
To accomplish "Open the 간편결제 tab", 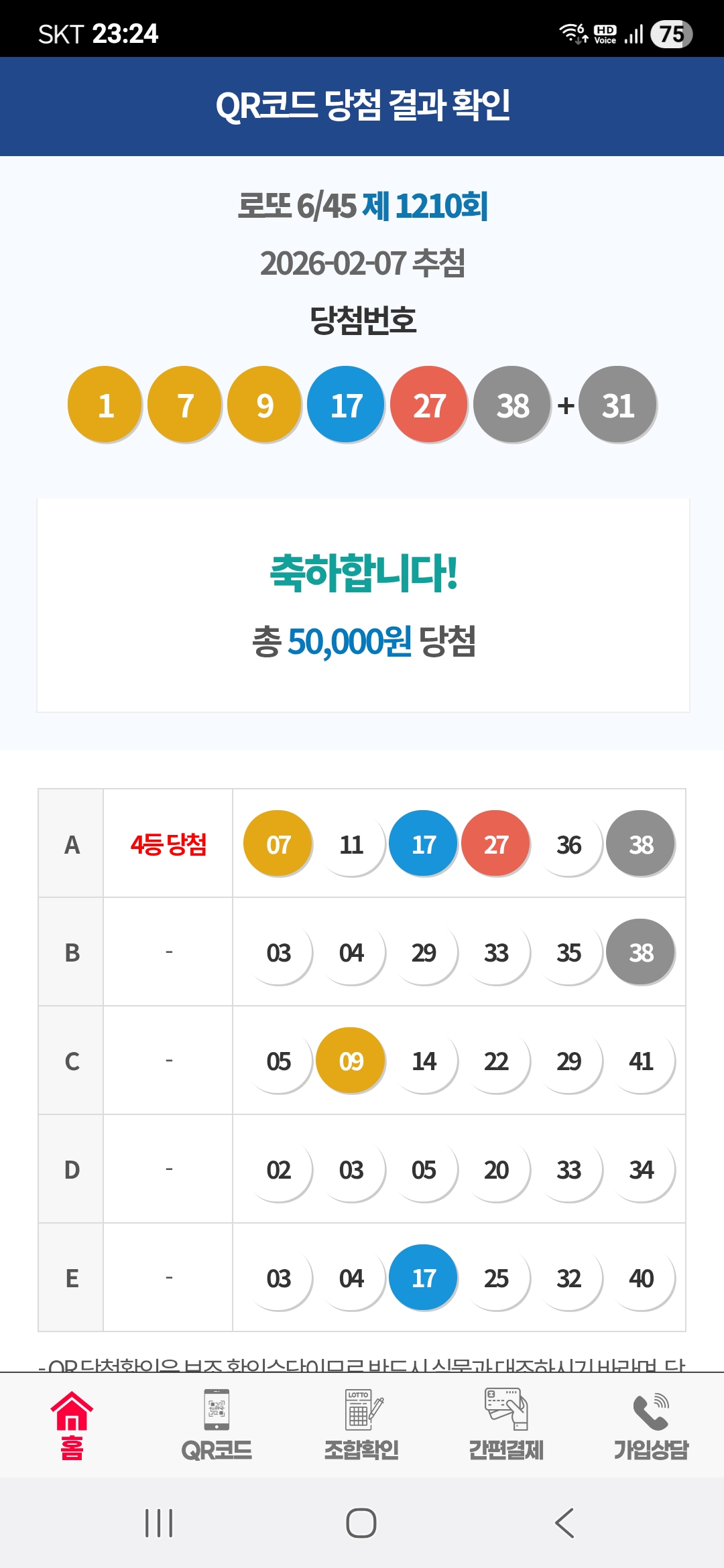I will tap(506, 1425).
